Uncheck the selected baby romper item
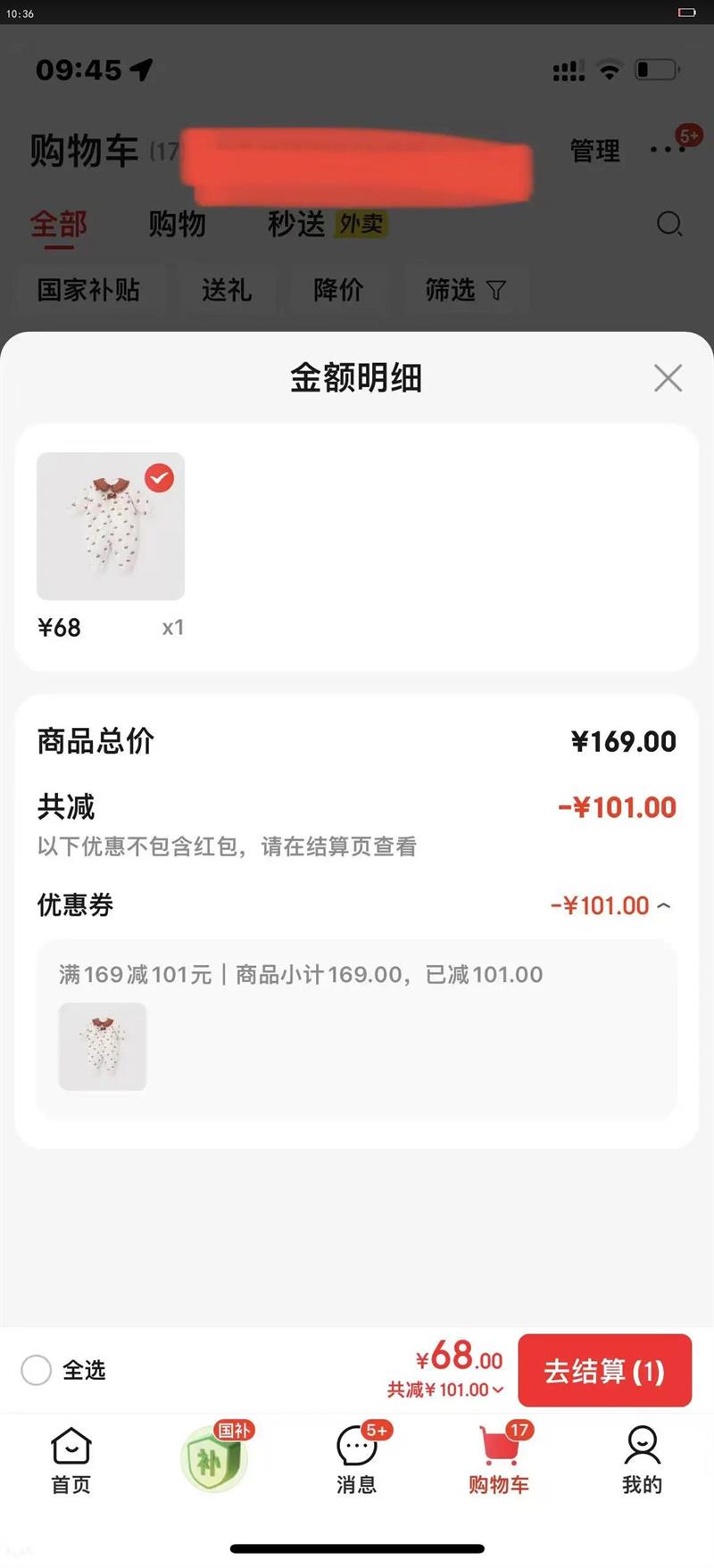The image size is (714, 1568). [x=160, y=478]
